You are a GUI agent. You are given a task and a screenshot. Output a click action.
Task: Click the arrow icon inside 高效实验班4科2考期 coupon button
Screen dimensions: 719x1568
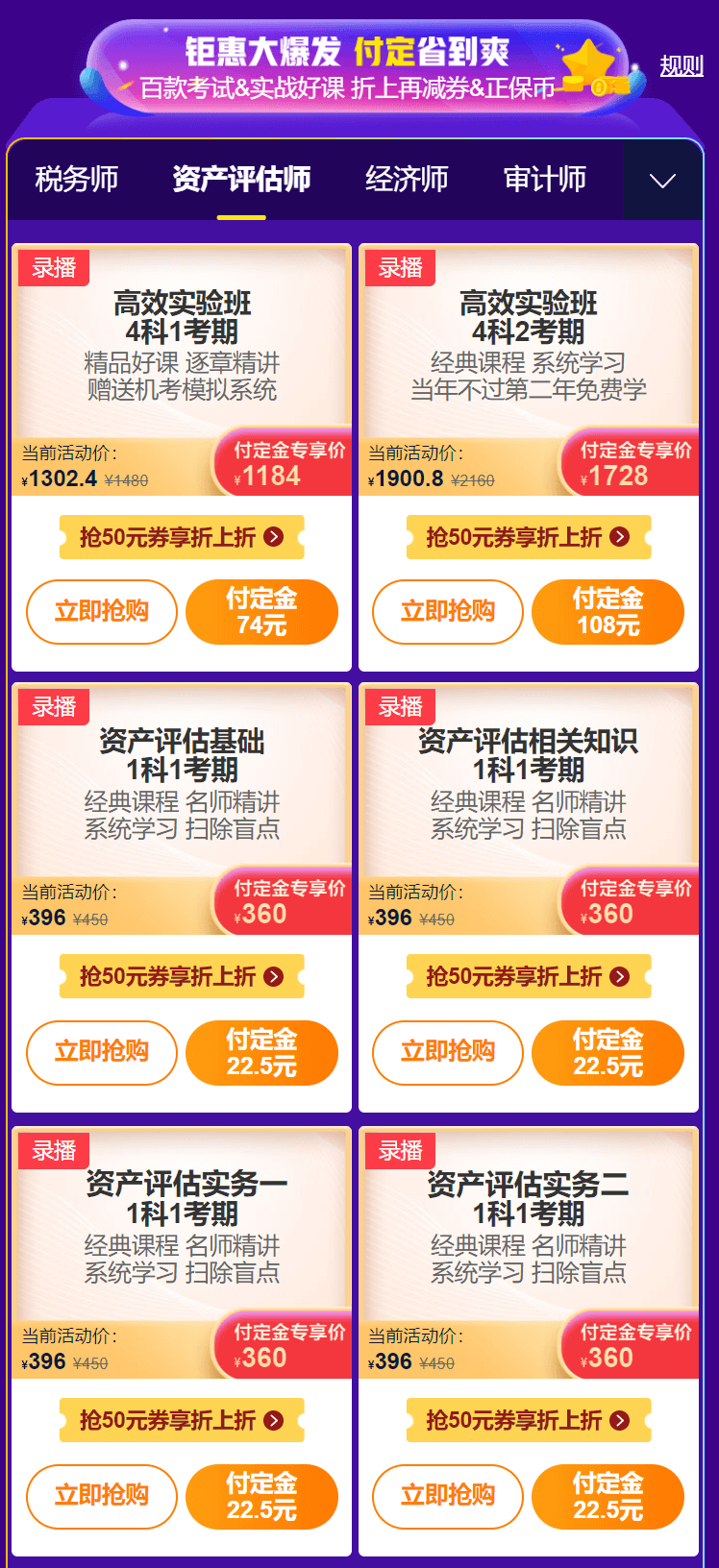(x=621, y=538)
